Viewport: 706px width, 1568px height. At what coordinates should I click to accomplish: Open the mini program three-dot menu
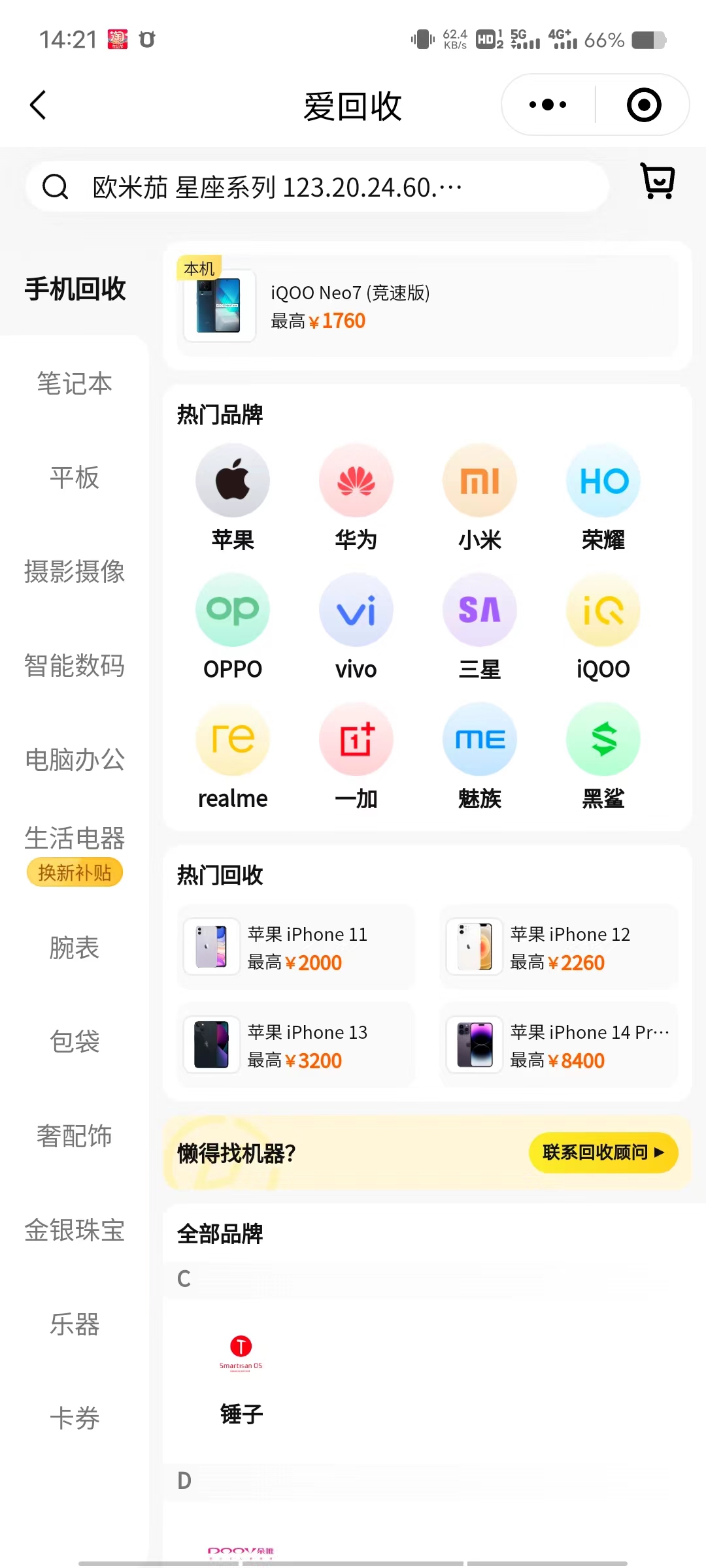click(x=548, y=105)
